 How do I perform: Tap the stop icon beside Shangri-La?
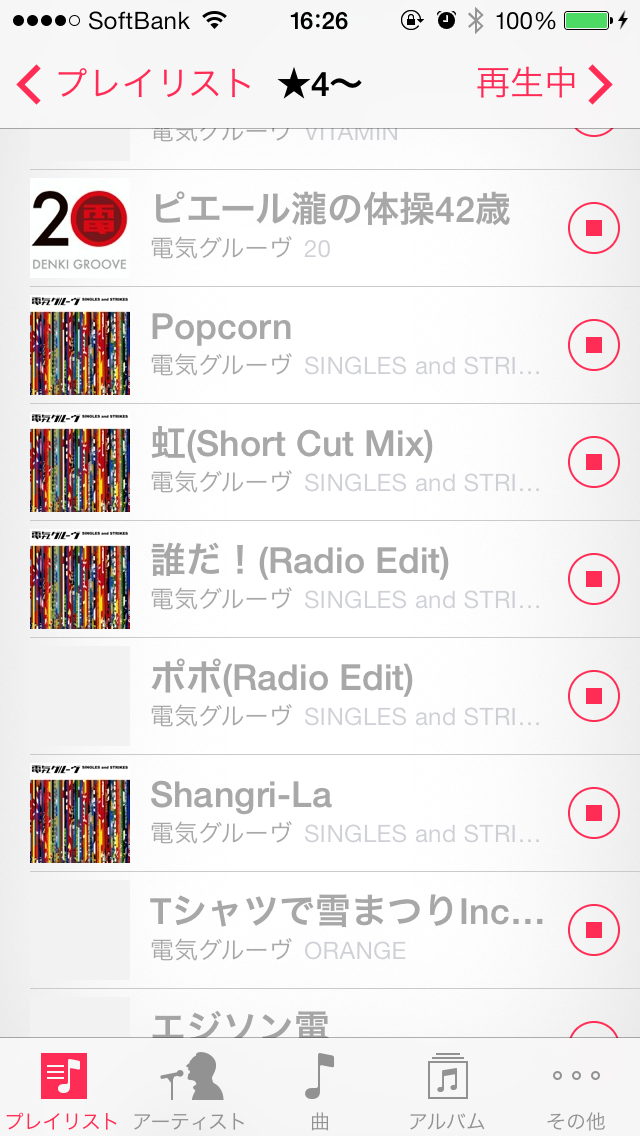coord(594,813)
